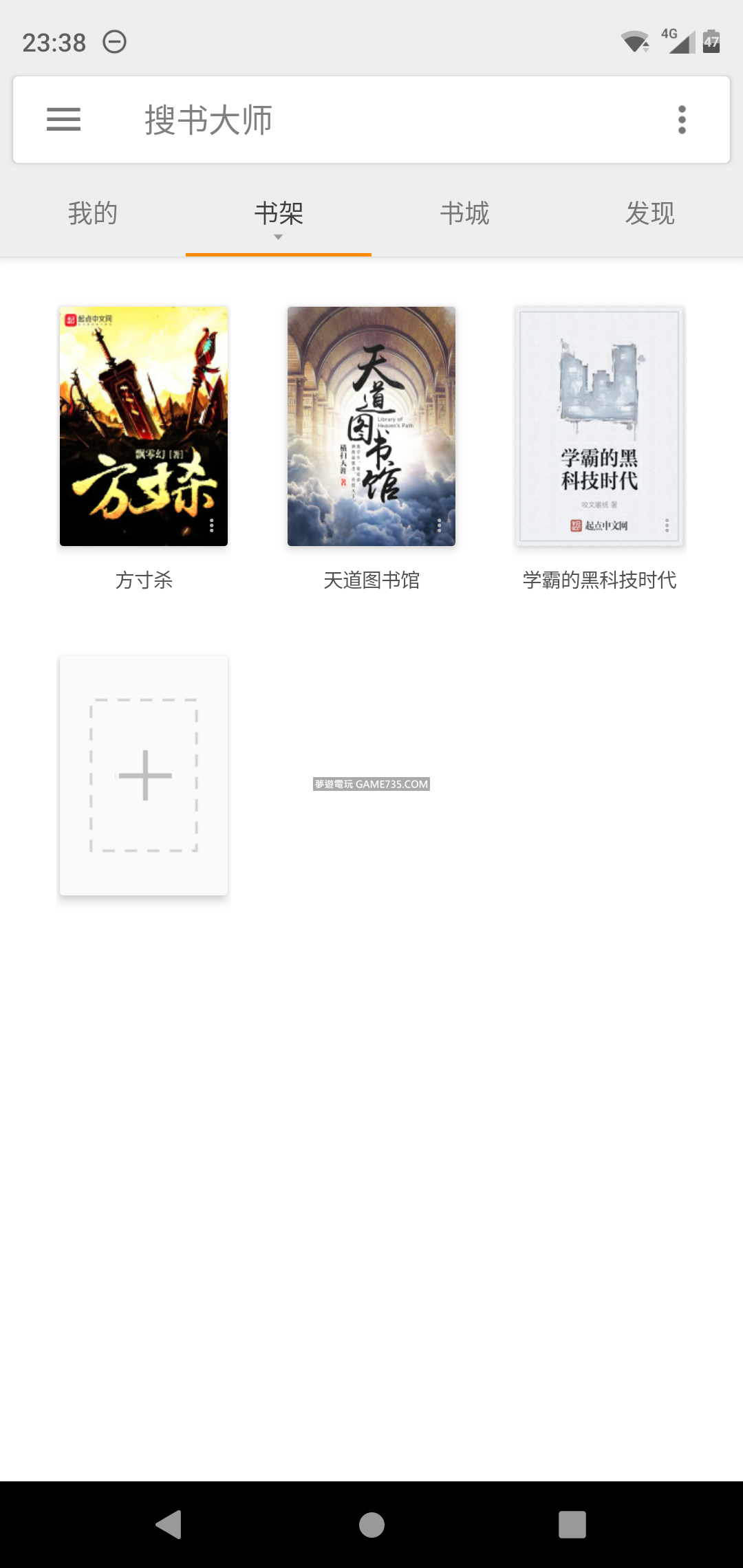The height and width of the screenshot is (1568, 743).
Task: Open more options on 学霸的黑科技时代 cover
Action: (667, 525)
